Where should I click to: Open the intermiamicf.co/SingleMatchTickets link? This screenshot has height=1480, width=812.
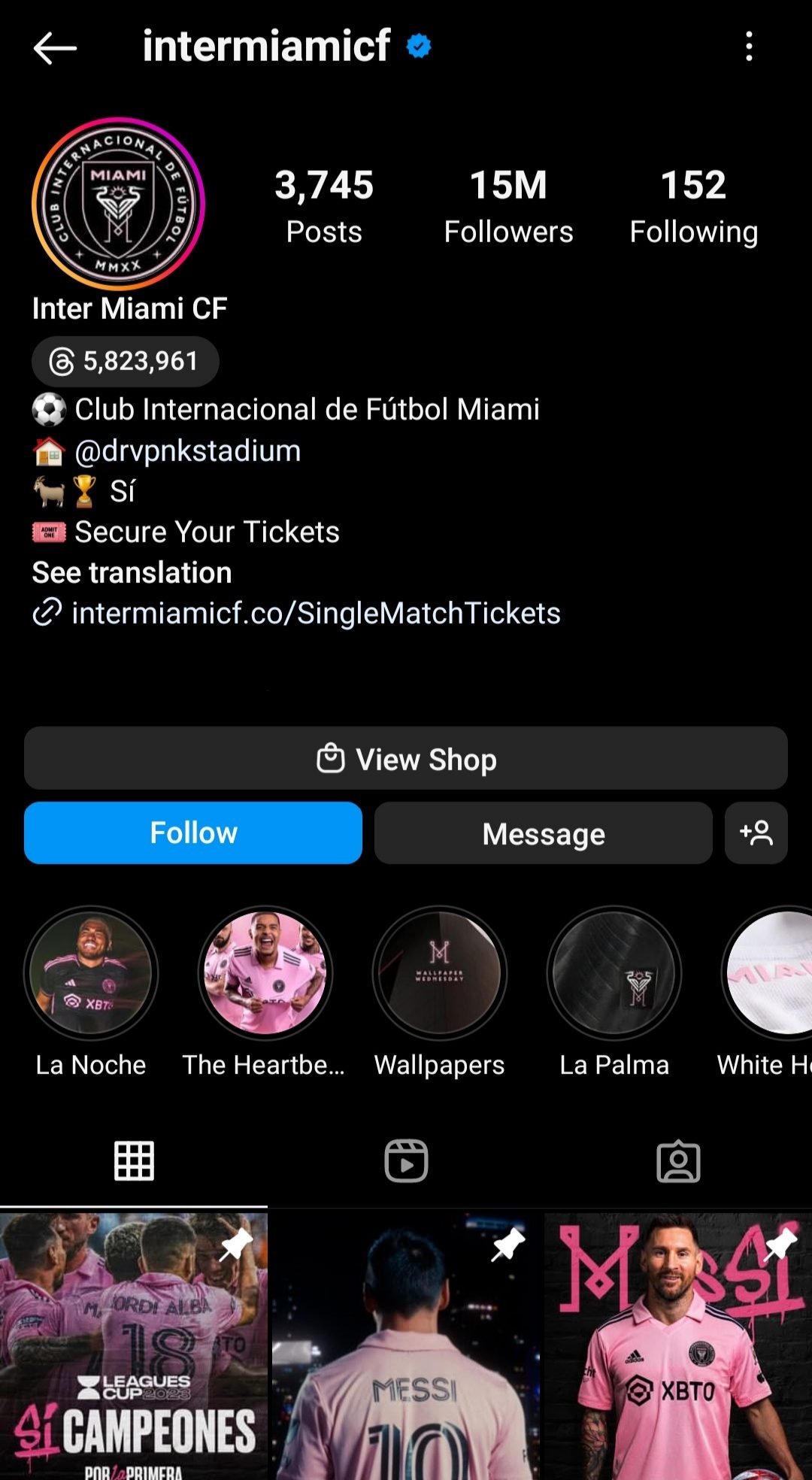click(x=316, y=613)
